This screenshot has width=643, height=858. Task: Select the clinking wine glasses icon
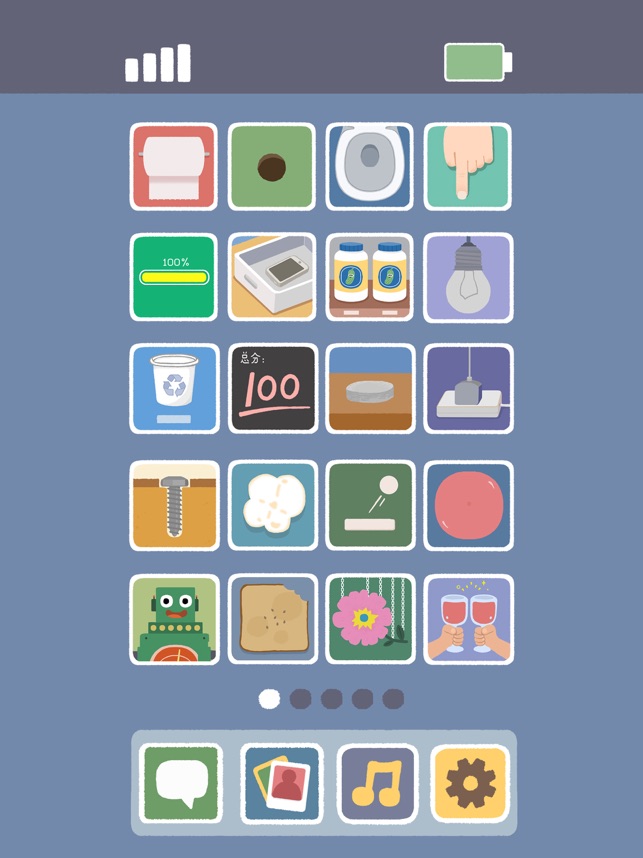tap(468, 619)
